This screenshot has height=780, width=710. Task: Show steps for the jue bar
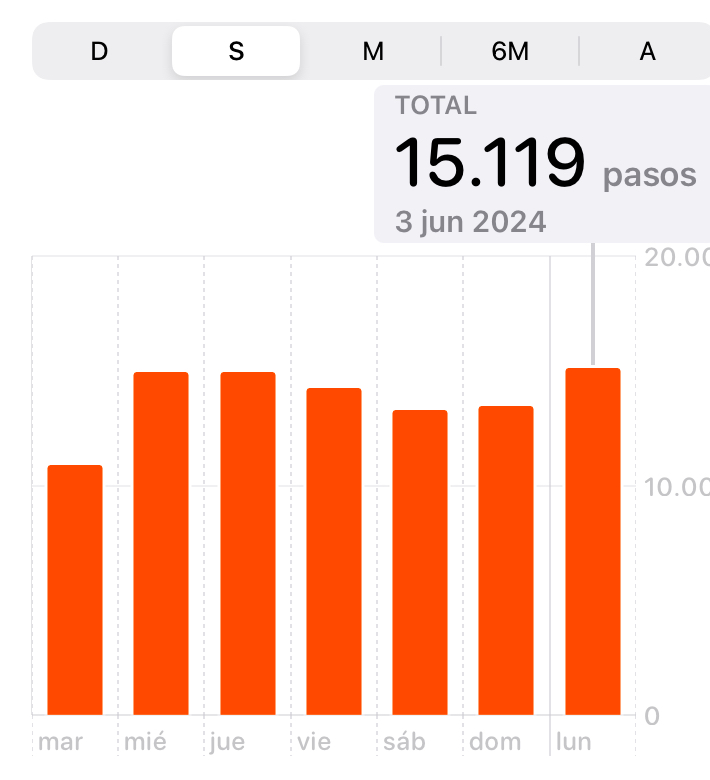click(x=248, y=545)
